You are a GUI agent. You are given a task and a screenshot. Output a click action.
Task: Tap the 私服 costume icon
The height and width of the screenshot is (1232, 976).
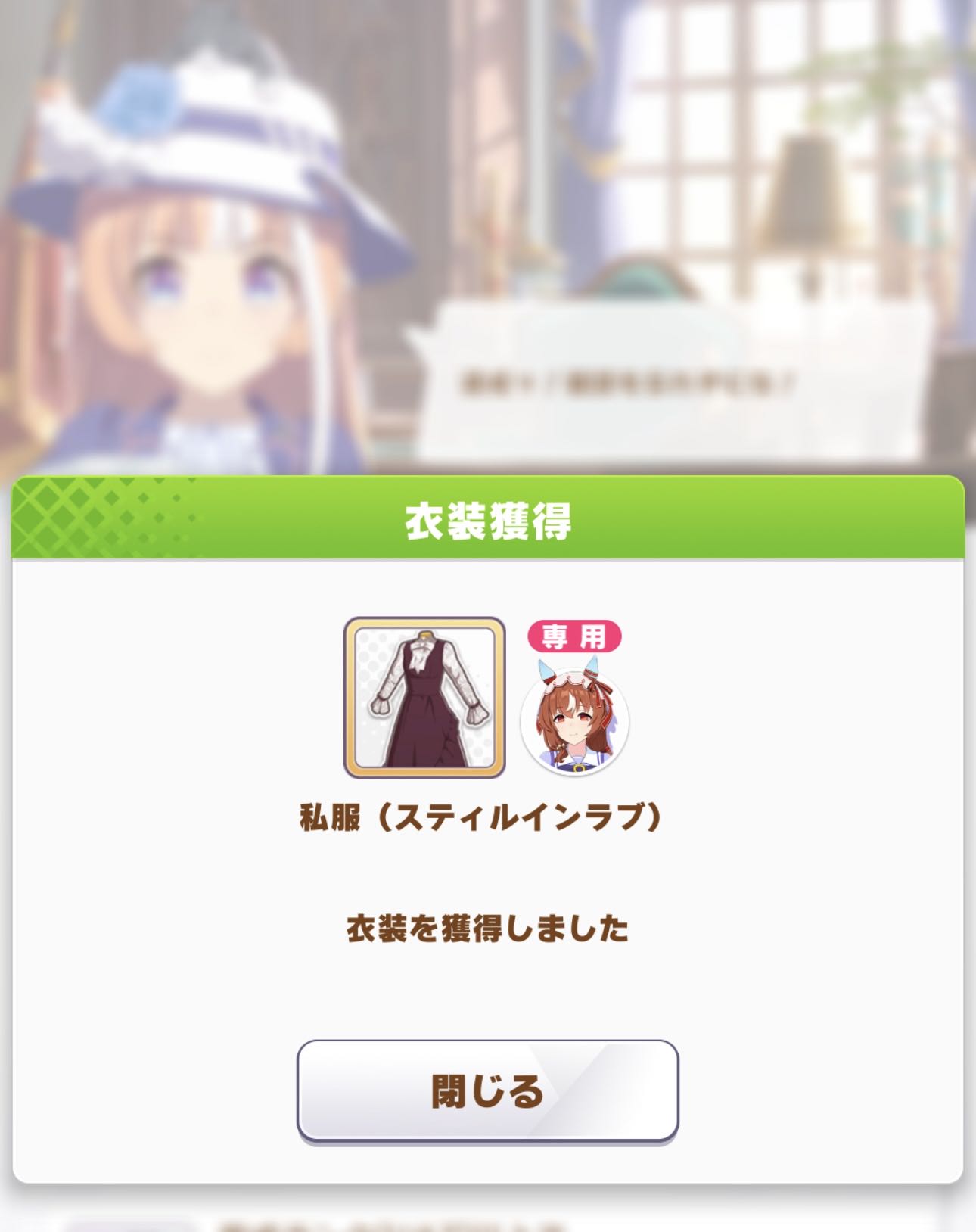[424, 698]
